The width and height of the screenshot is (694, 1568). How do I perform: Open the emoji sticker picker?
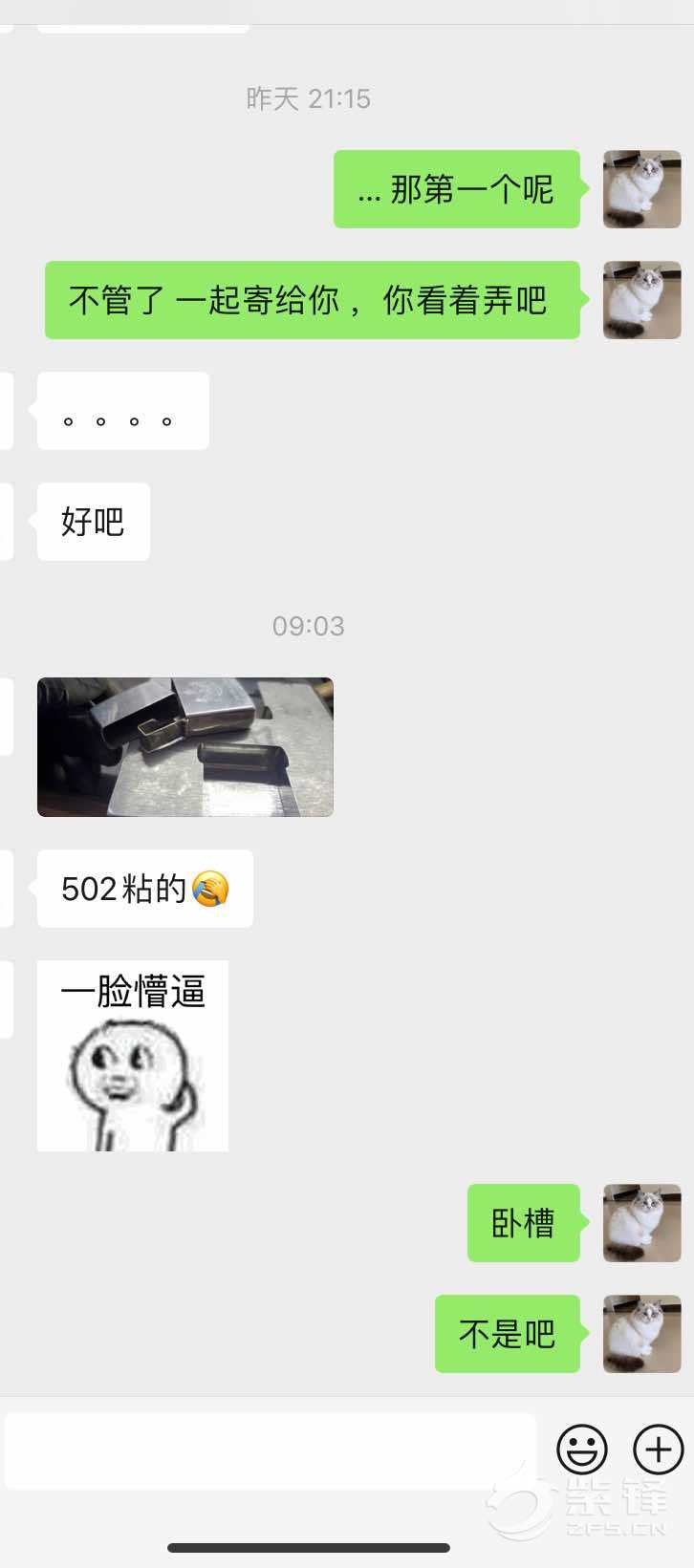[581, 1450]
